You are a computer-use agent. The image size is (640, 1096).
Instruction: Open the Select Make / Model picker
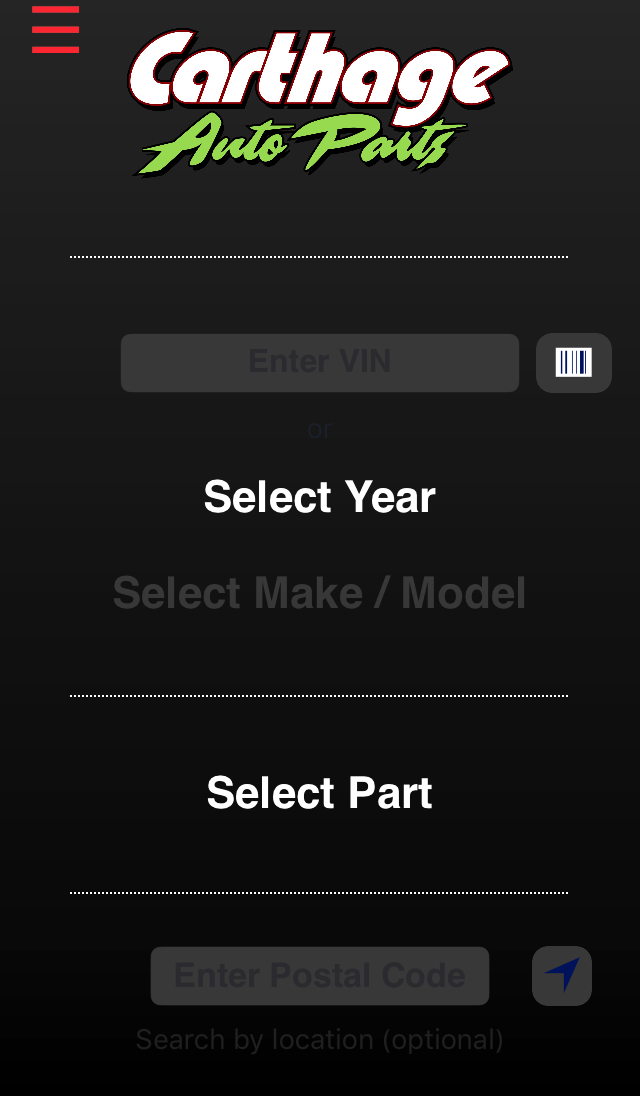[319, 593]
